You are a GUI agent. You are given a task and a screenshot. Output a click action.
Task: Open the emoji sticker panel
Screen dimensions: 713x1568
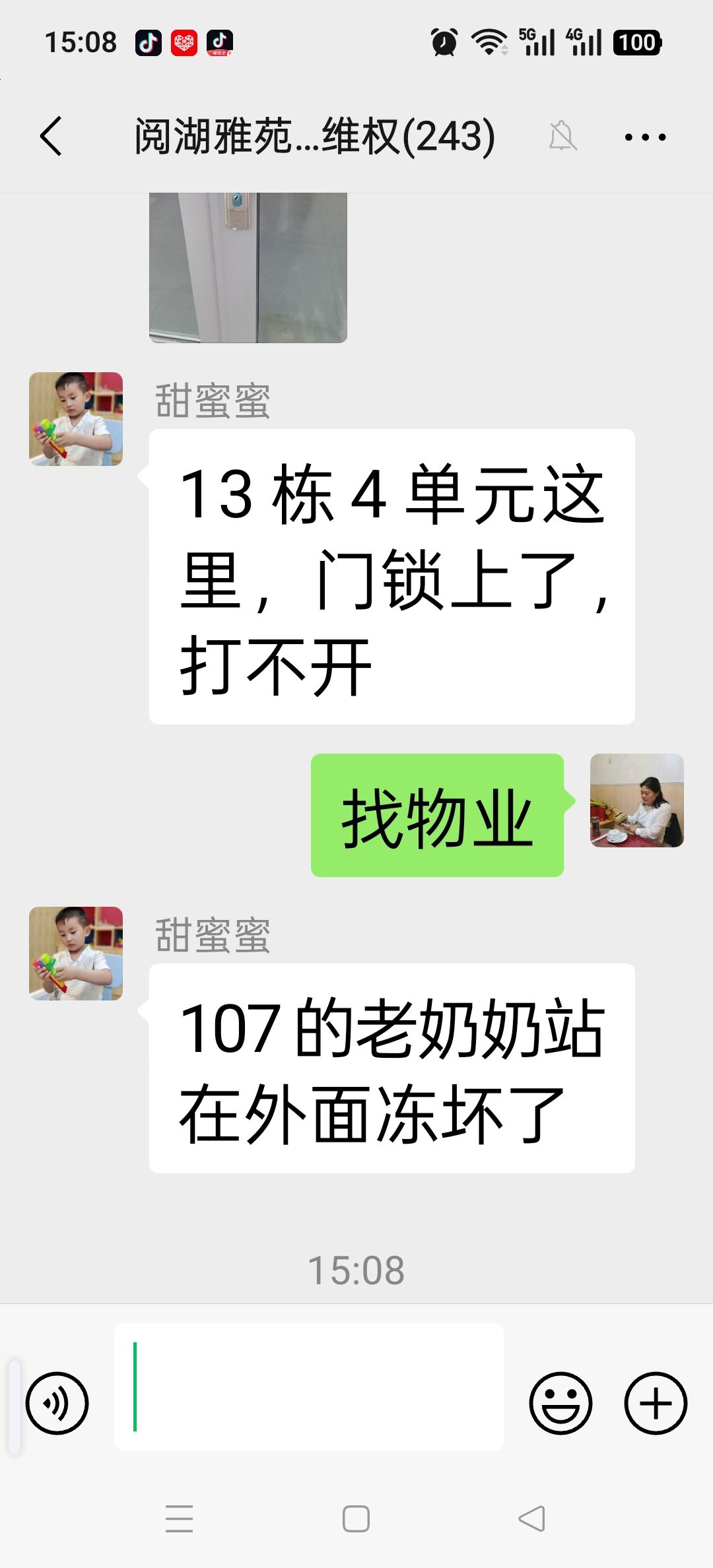[x=560, y=1403]
